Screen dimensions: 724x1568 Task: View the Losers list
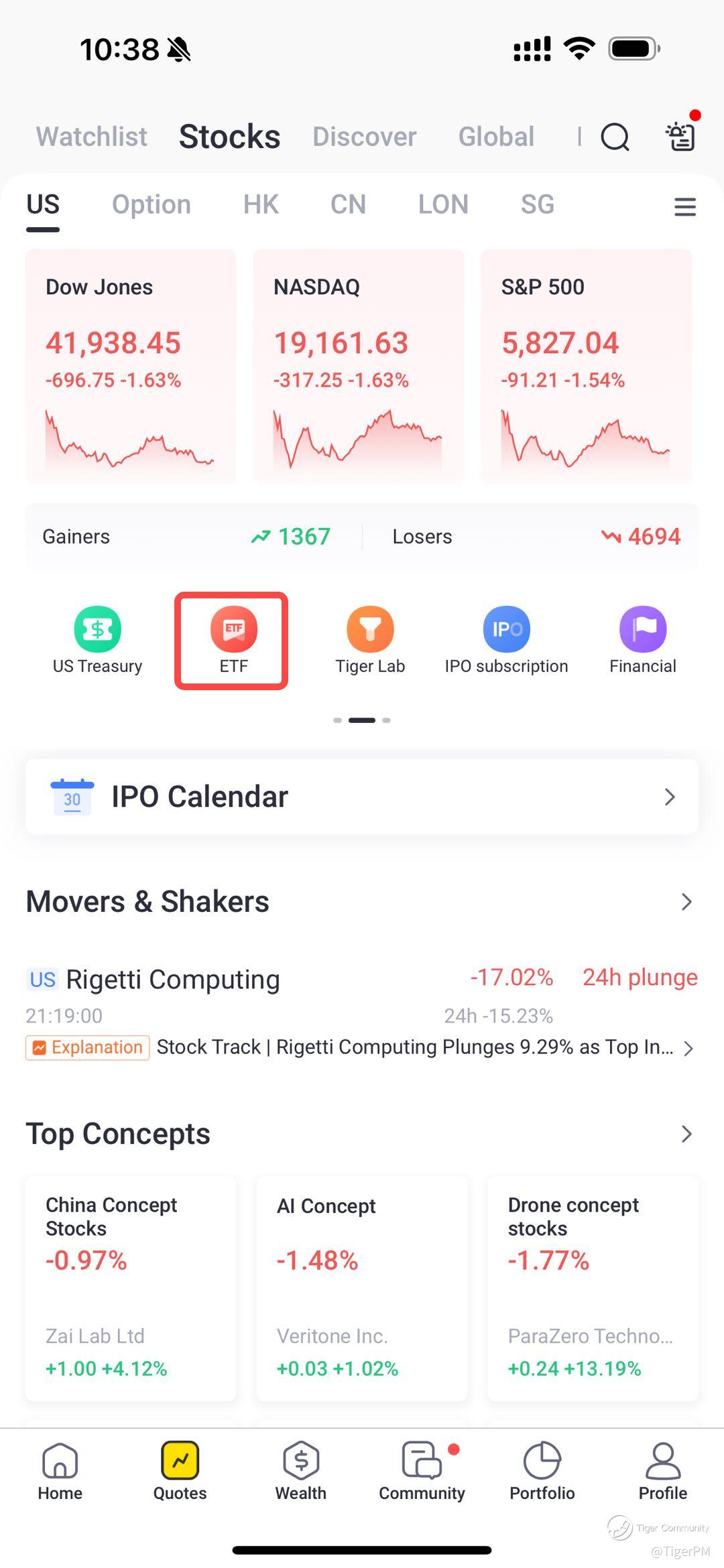point(536,537)
